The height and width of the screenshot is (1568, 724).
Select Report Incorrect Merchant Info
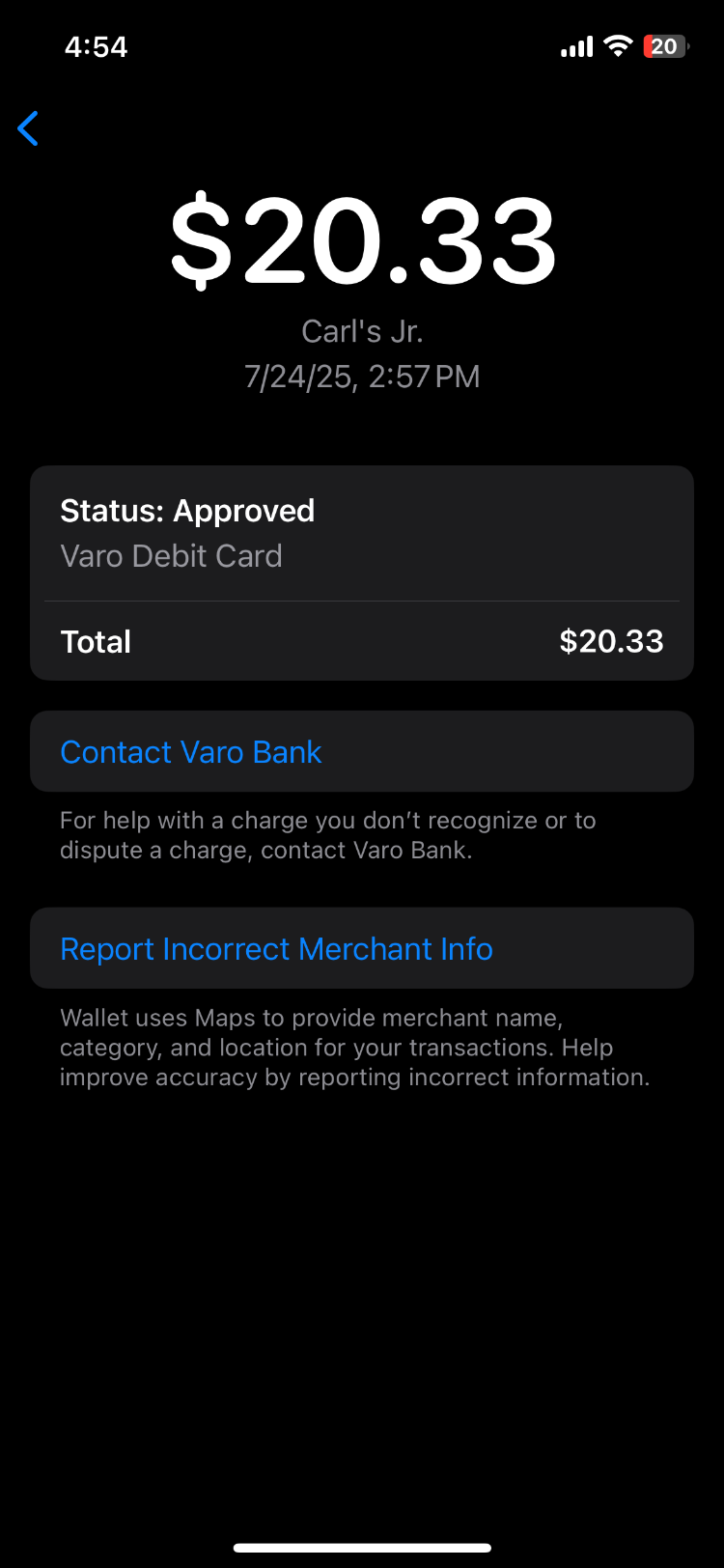pos(362,948)
